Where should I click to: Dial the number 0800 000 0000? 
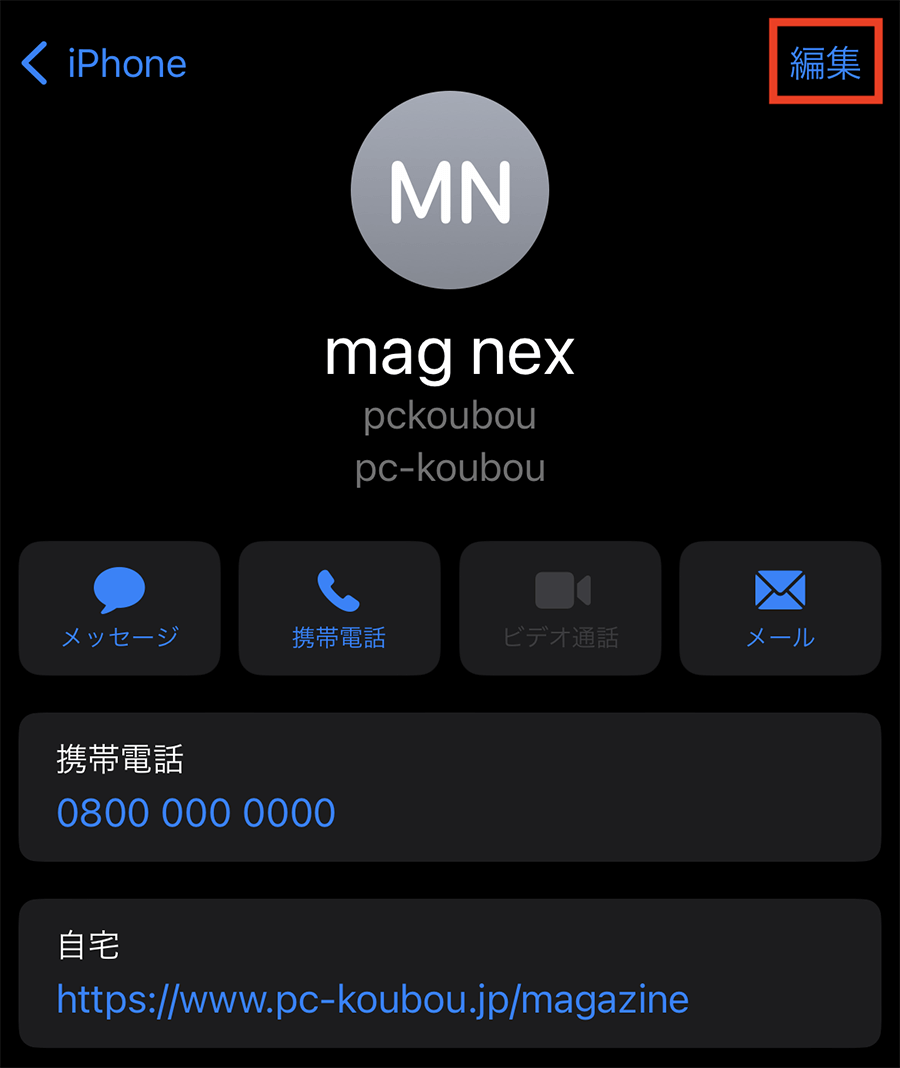point(196,812)
